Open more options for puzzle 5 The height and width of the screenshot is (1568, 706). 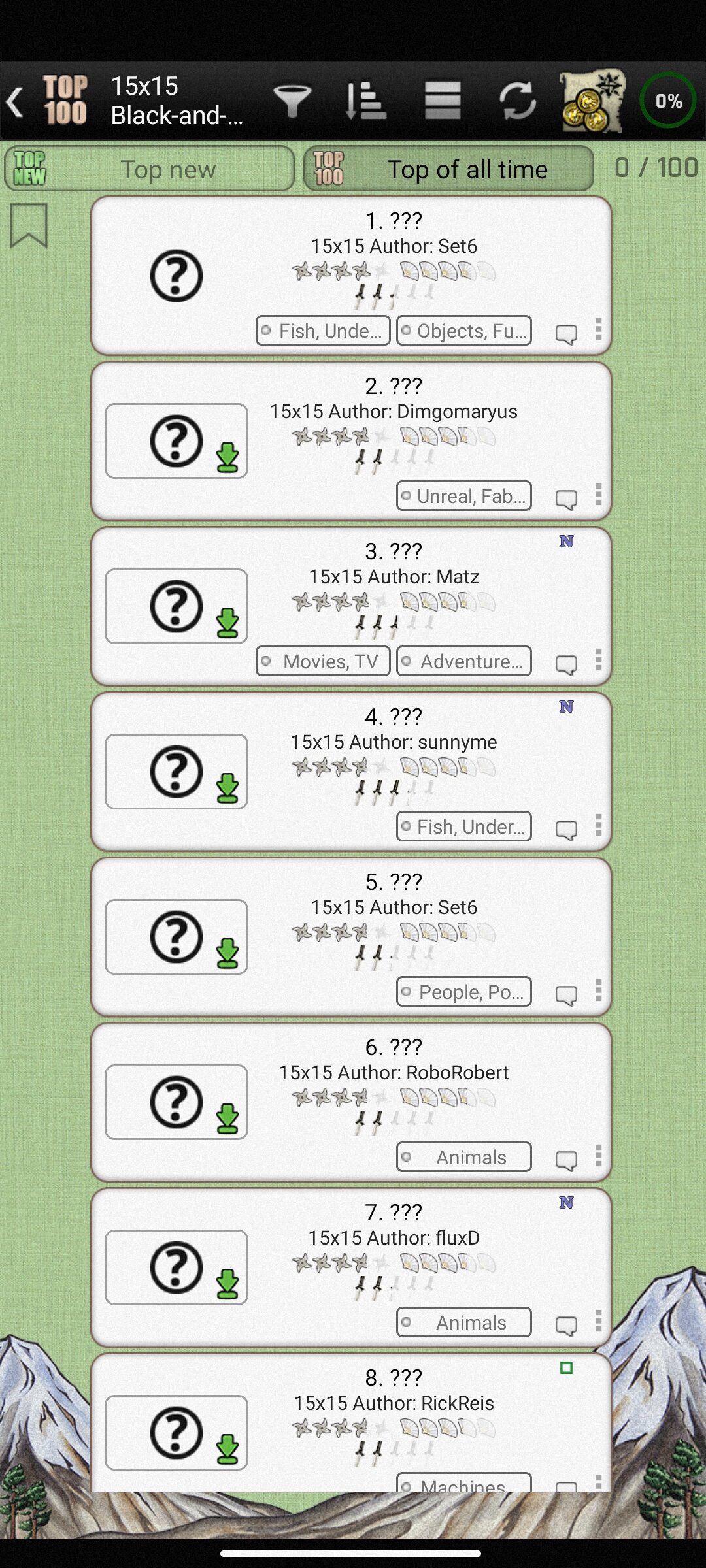point(598,990)
